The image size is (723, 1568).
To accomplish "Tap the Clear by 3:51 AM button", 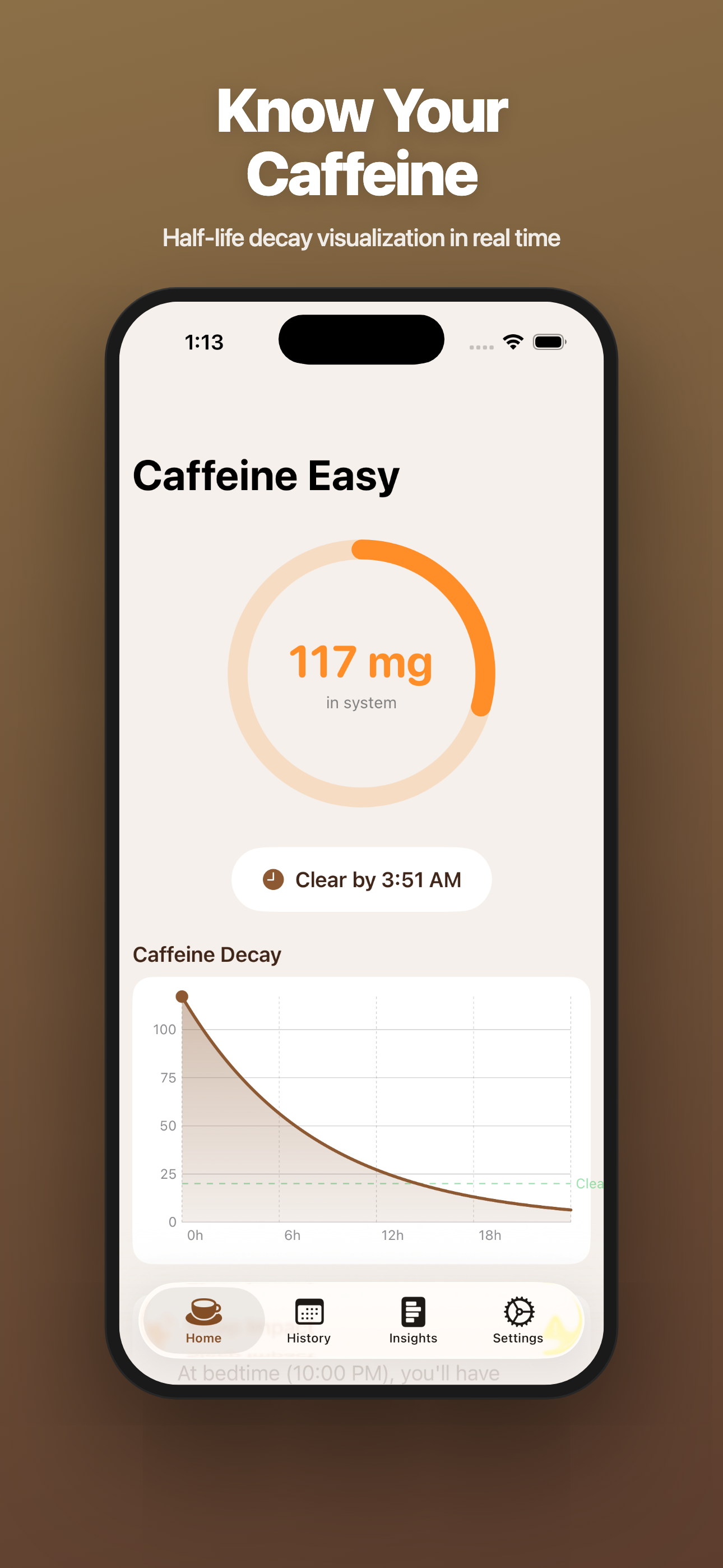I will (361, 879).
